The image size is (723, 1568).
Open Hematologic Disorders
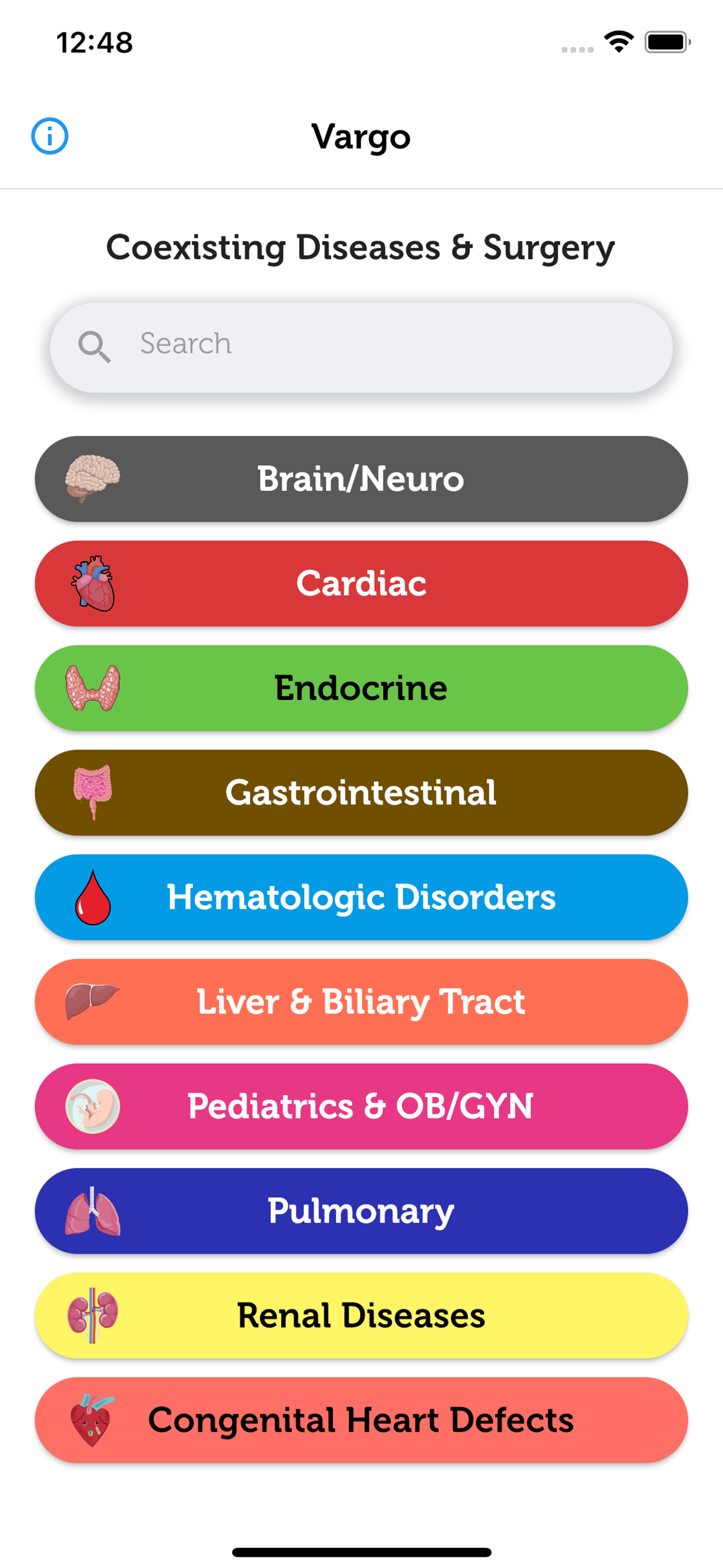click(361, 897)
